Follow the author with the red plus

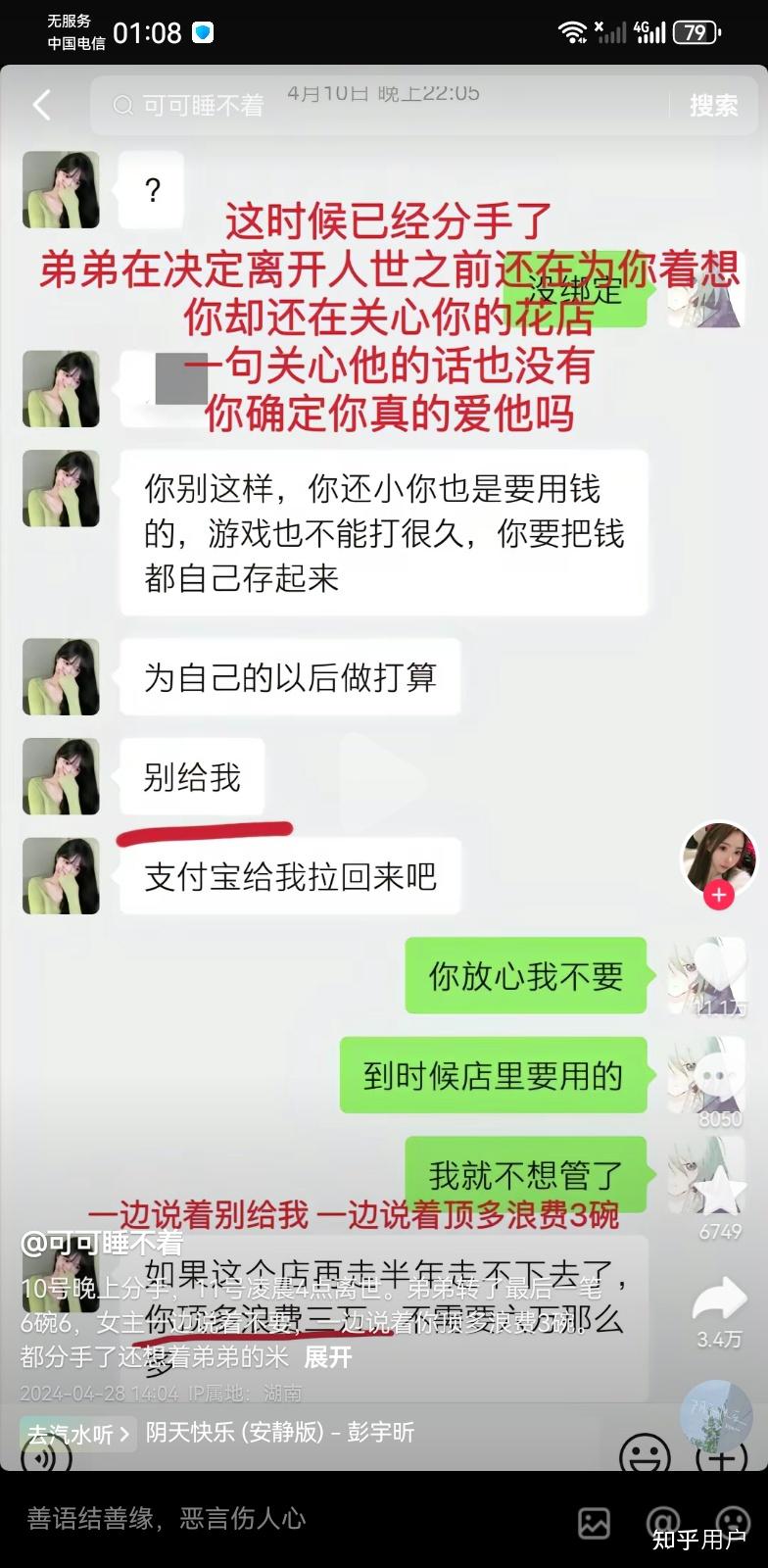718,895
